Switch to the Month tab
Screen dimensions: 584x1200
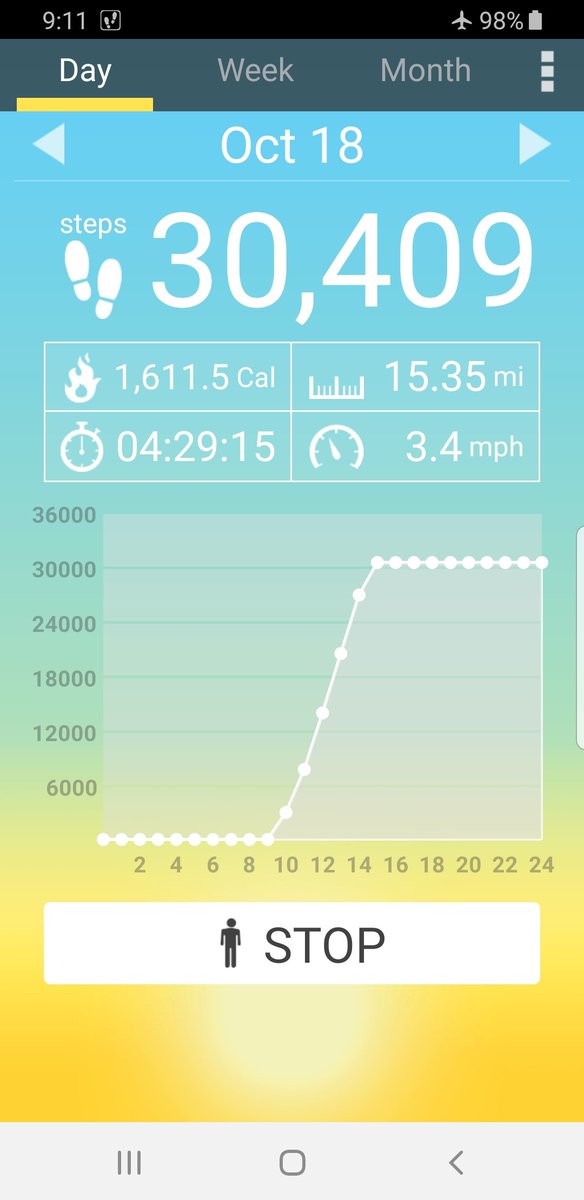pyautogui.click(x=425, y=70)
